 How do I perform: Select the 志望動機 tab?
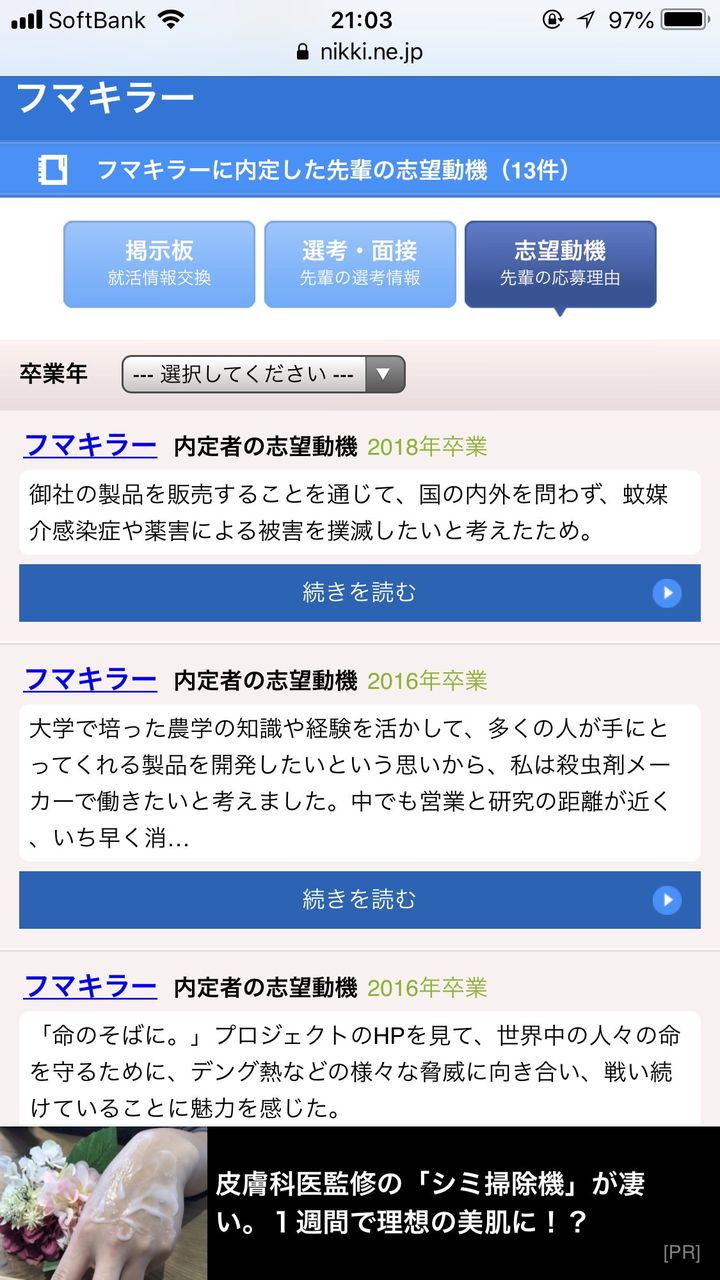pyautogui.click(x=560, y=264)
